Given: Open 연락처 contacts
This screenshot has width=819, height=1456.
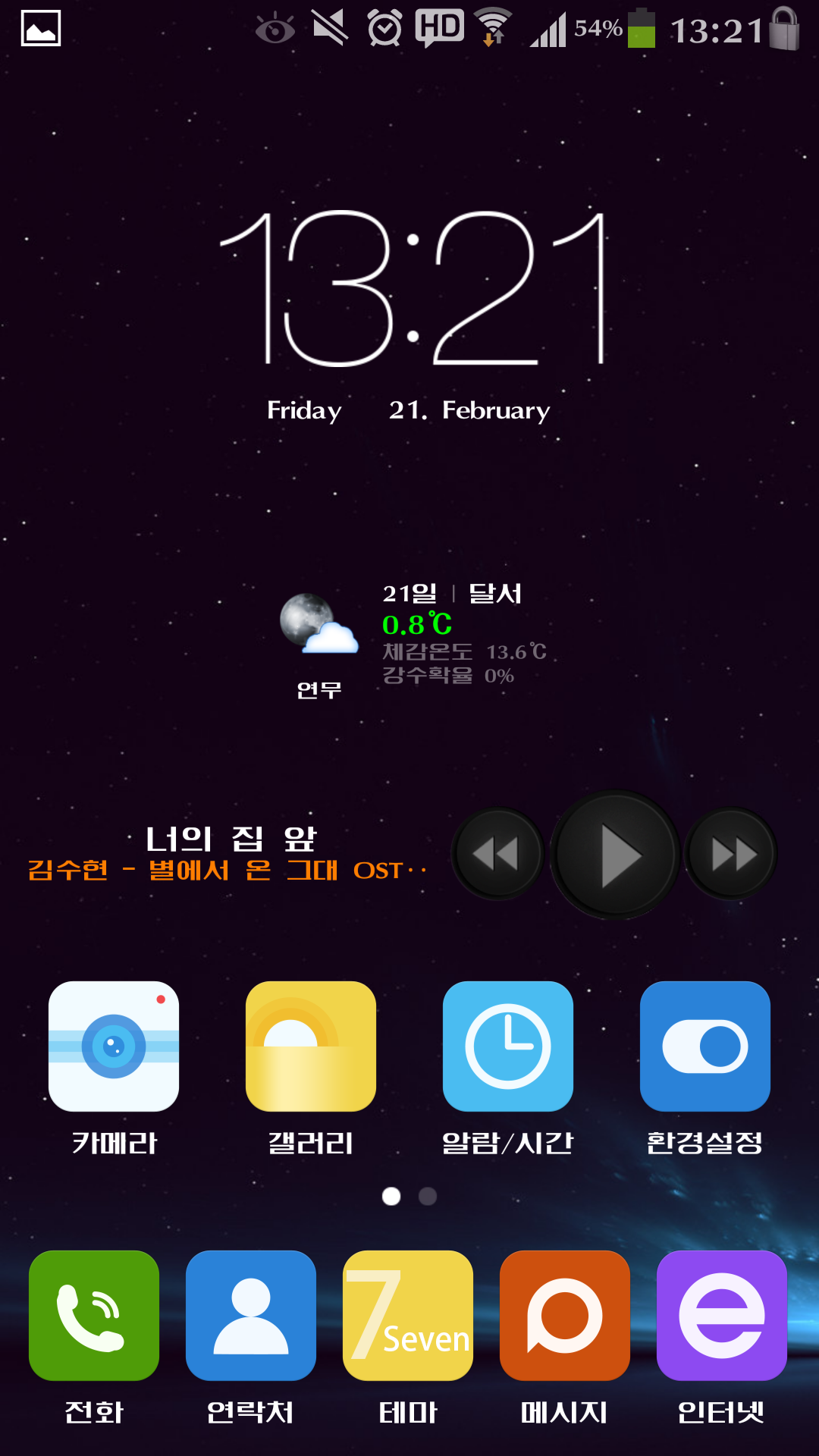Looking at the screenshot, I should [251, 1316].
